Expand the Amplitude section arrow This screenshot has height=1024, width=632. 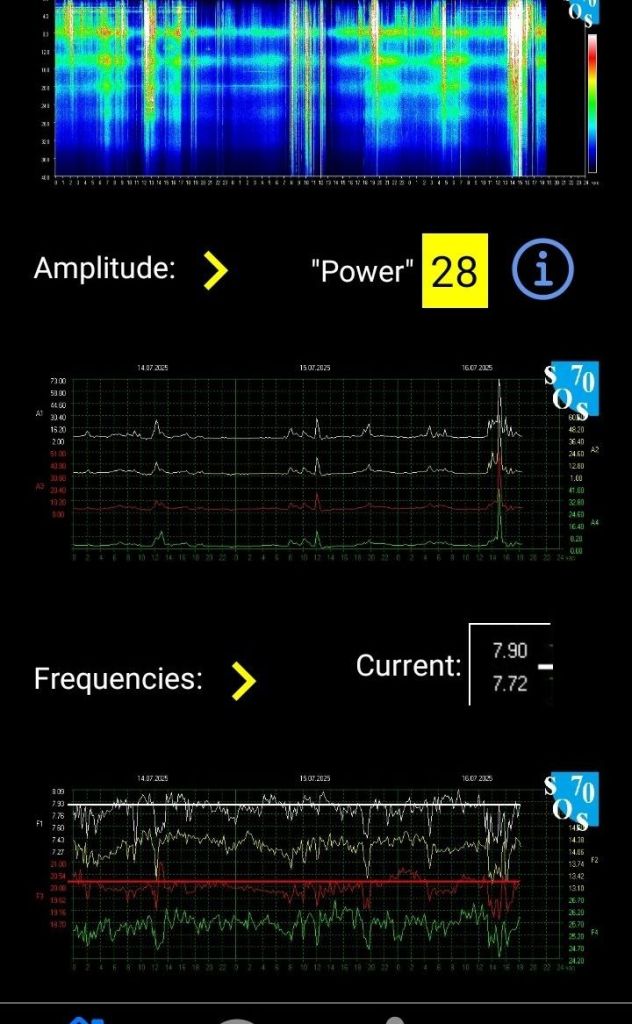pos(215,269)
